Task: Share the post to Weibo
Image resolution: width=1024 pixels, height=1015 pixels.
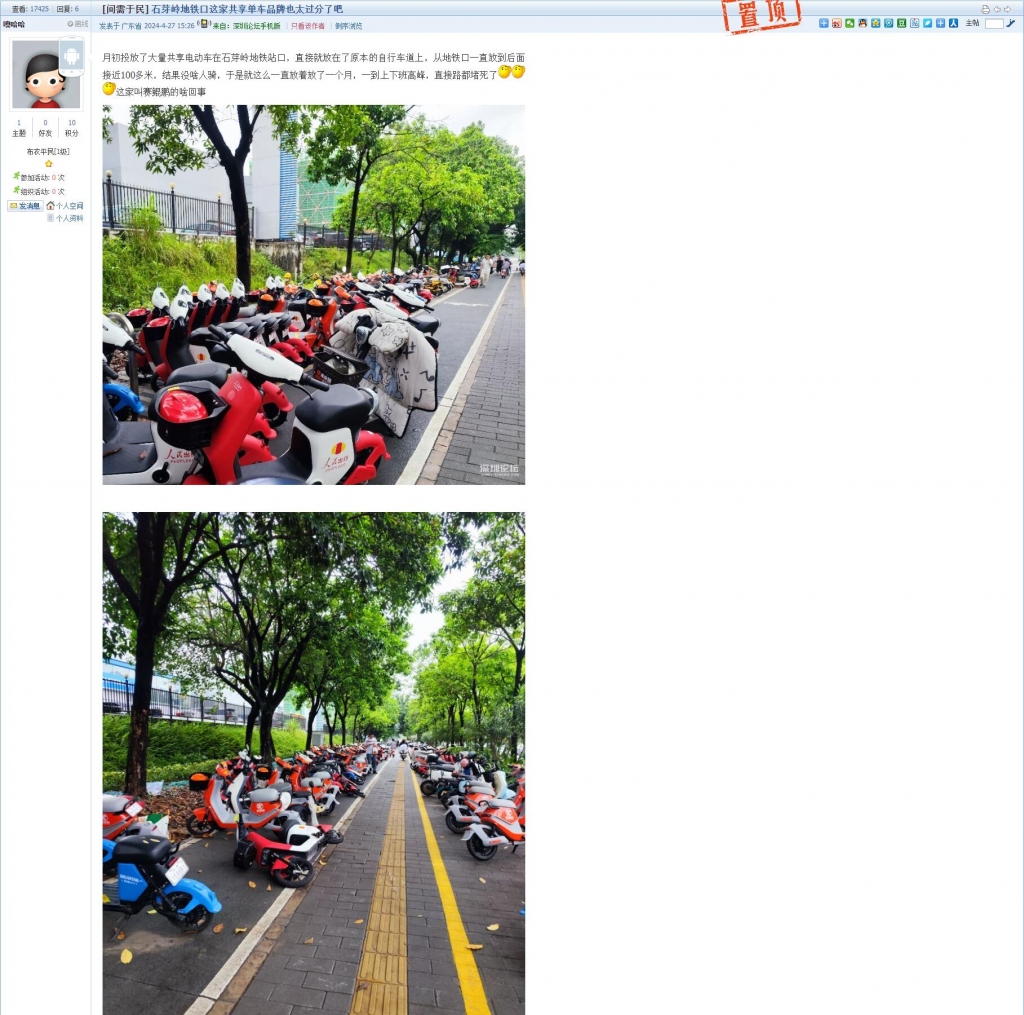Action: pos(837,23)
